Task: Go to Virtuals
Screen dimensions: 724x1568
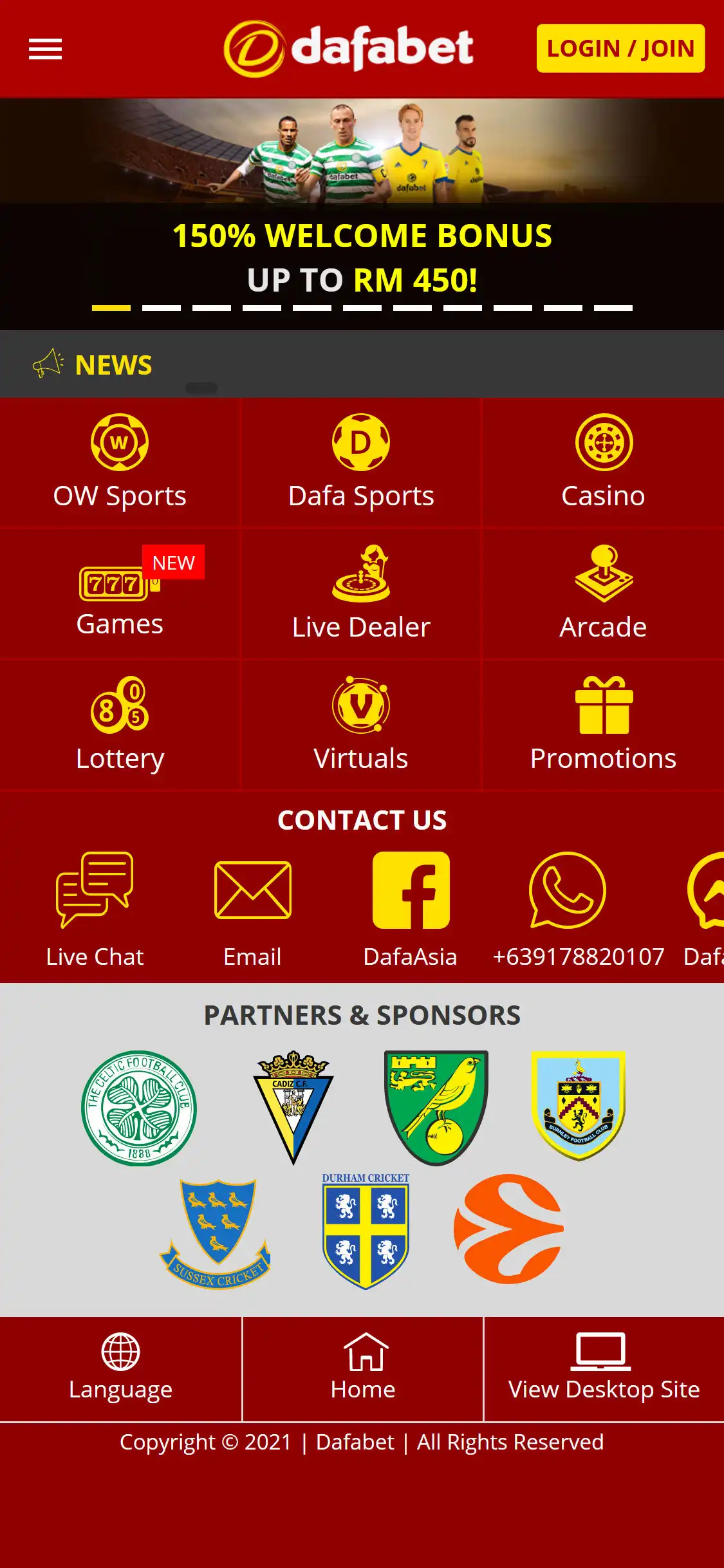Action: [361, 725]
